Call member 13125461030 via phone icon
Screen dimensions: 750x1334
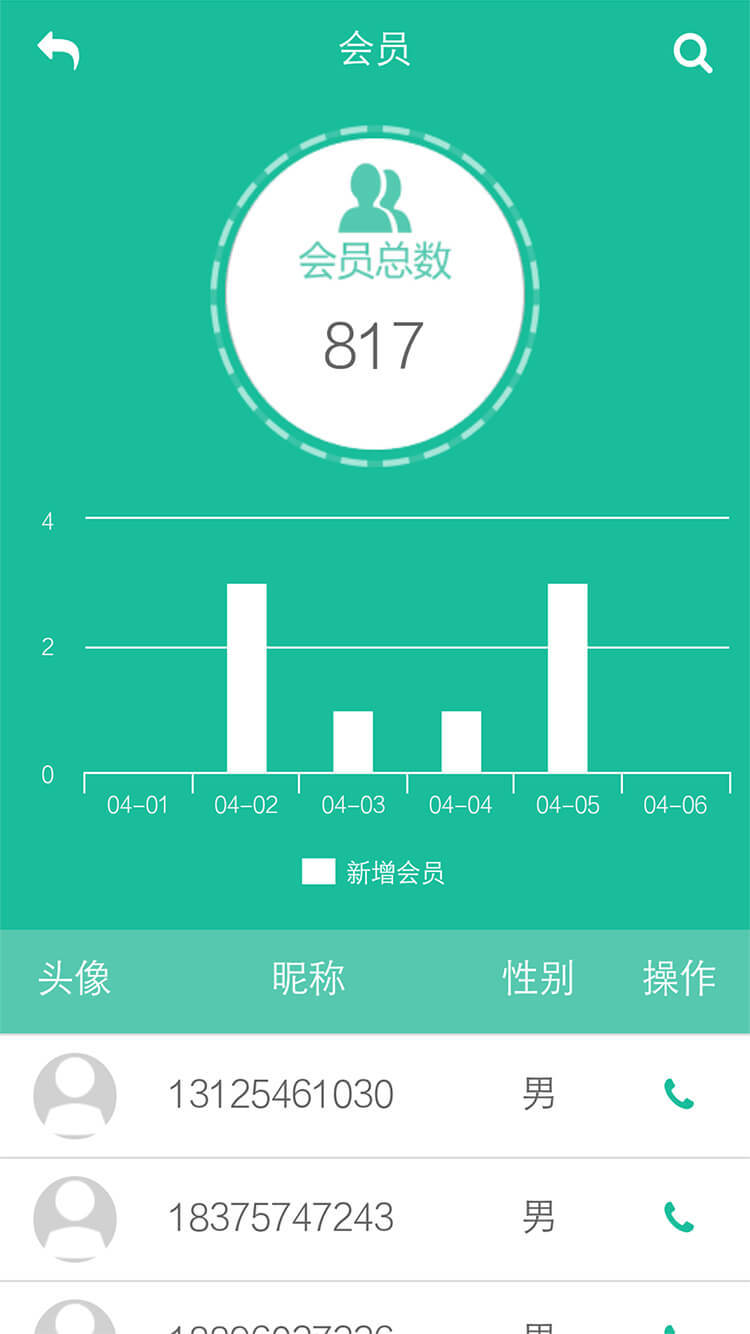(679, 1095)
